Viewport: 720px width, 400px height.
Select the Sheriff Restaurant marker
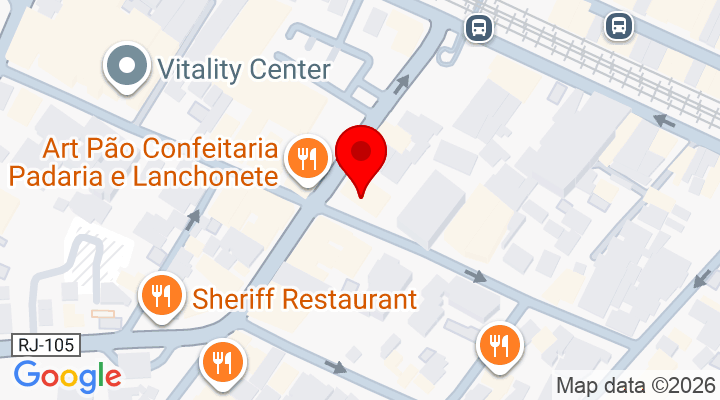pos(161,296)
